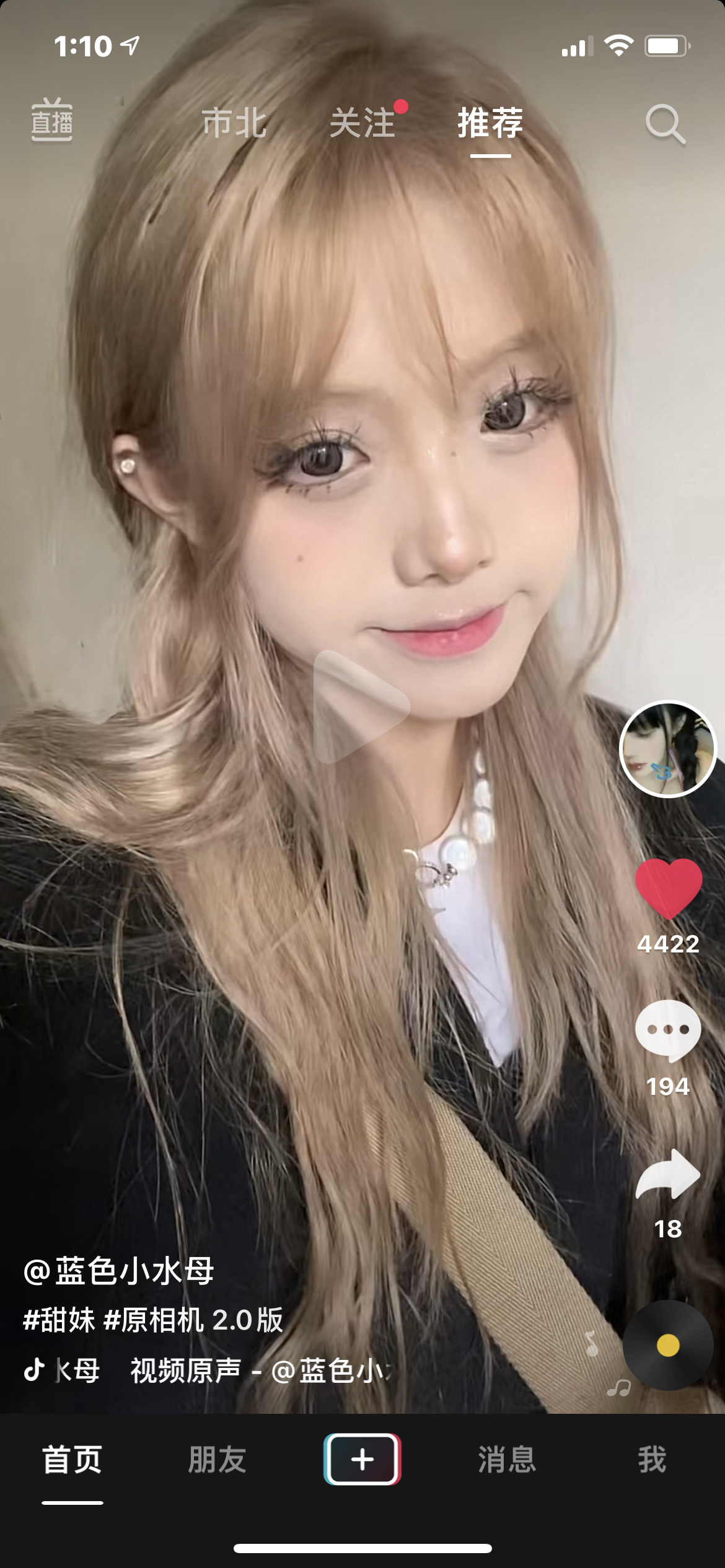Open the search magnifier
Screen dimensions: 725x1568
665,124
